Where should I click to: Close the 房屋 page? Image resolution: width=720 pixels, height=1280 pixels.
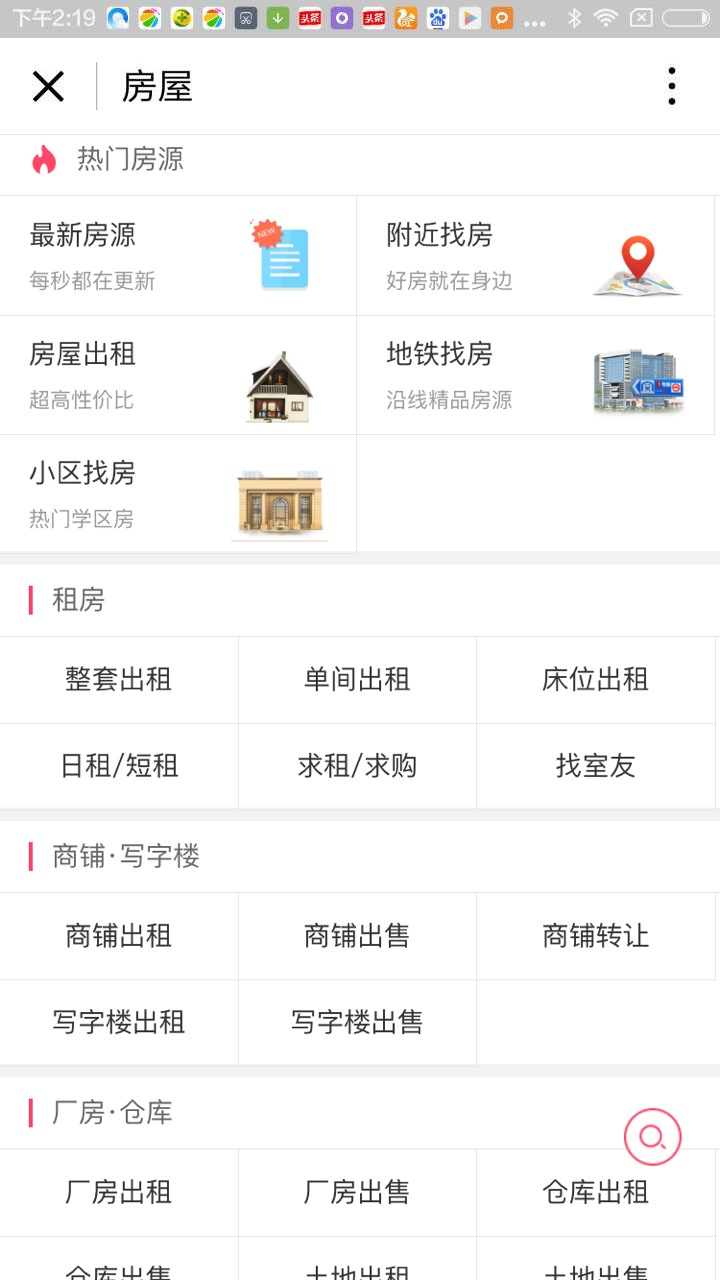48,87
